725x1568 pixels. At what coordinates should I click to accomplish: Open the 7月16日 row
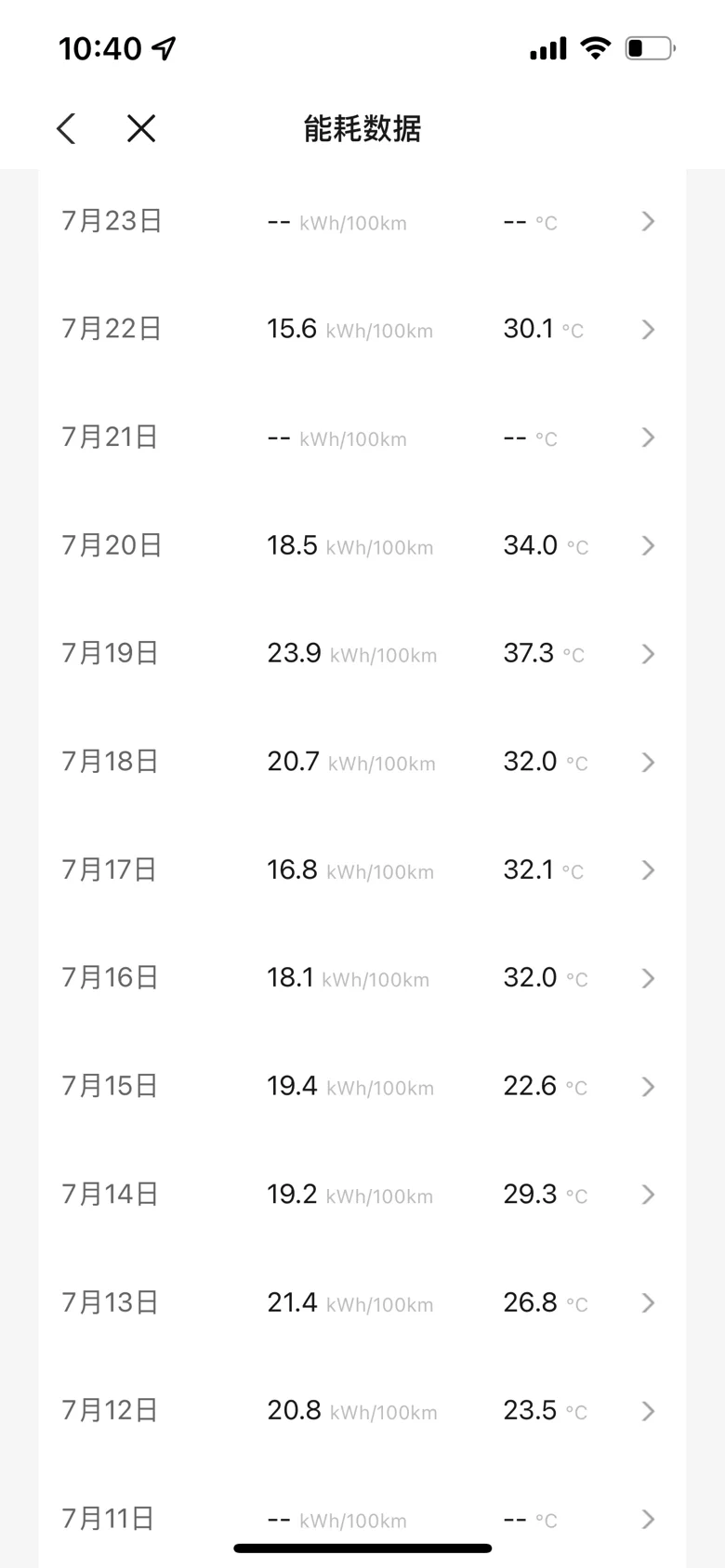(x=362, y=977)
